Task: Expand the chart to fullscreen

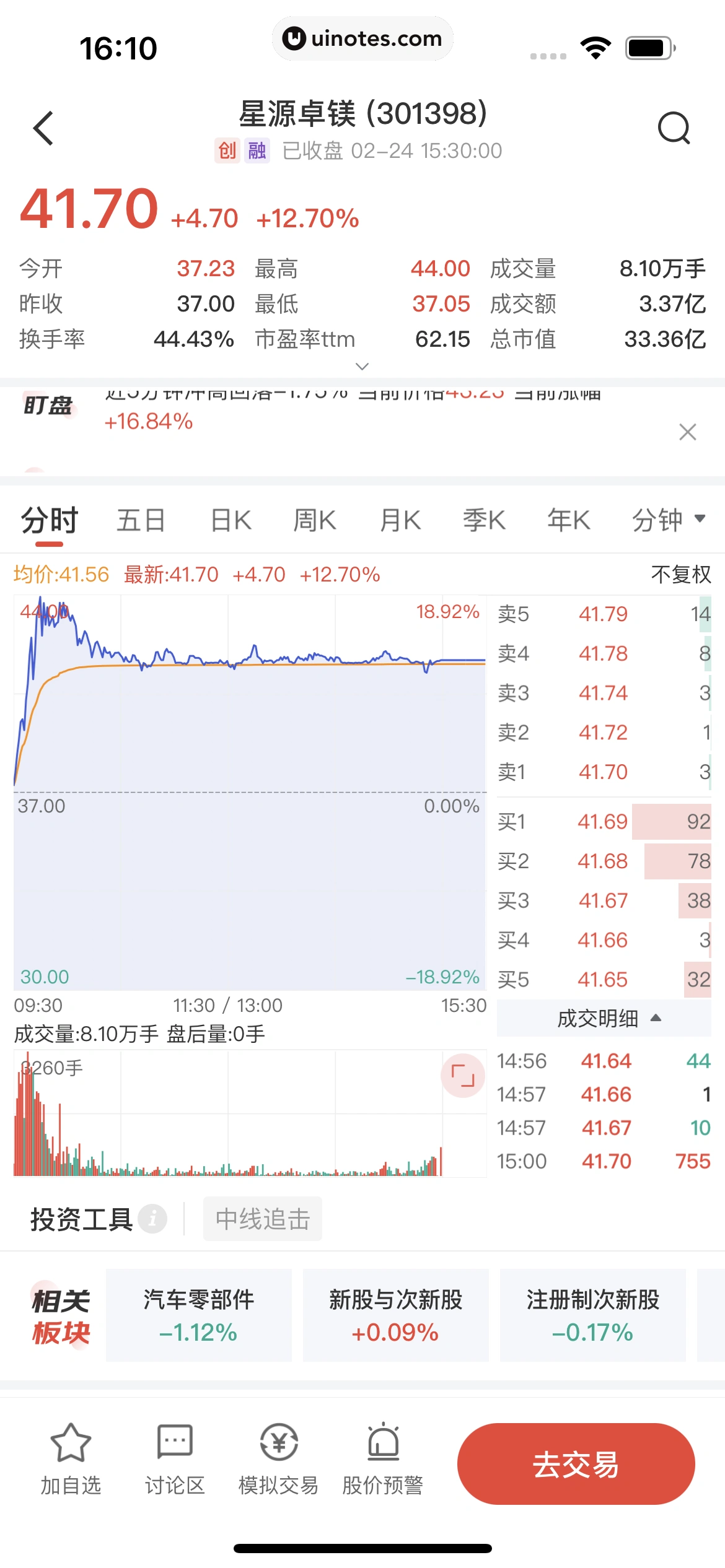Action: pyautogui.click(x=463, y=1076)
